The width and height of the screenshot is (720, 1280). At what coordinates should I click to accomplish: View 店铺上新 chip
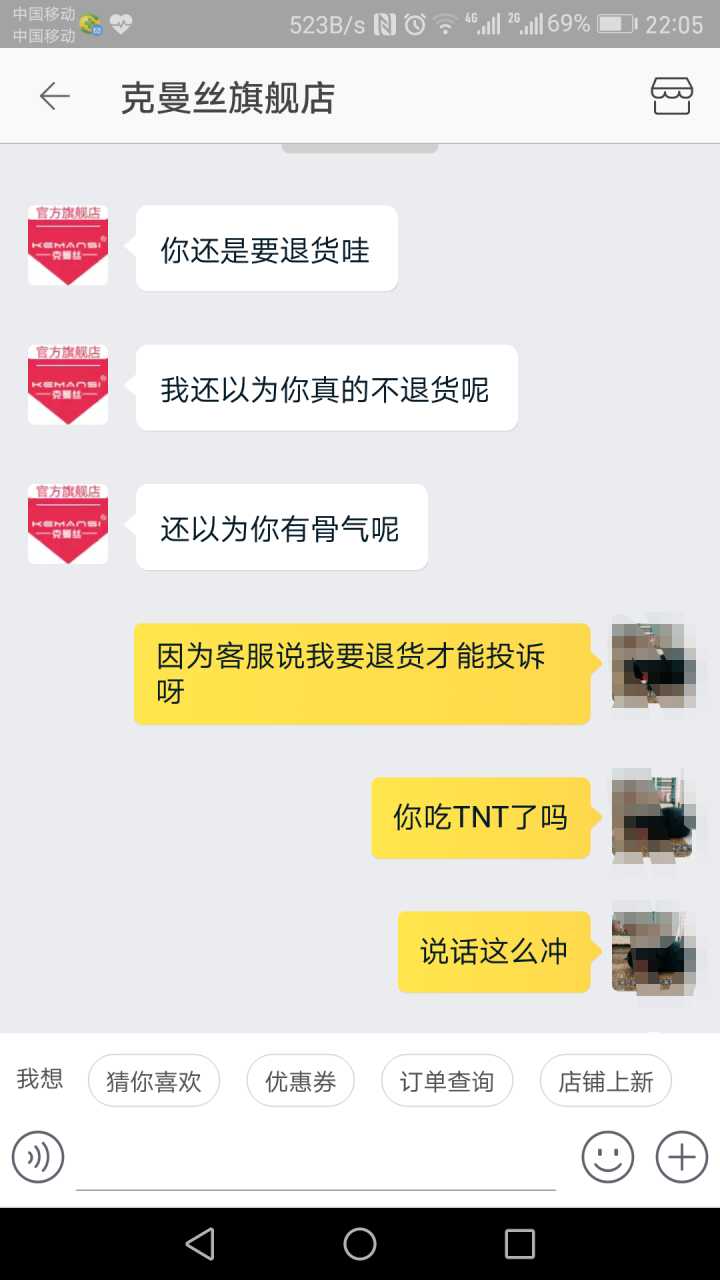click(605, 1081)
